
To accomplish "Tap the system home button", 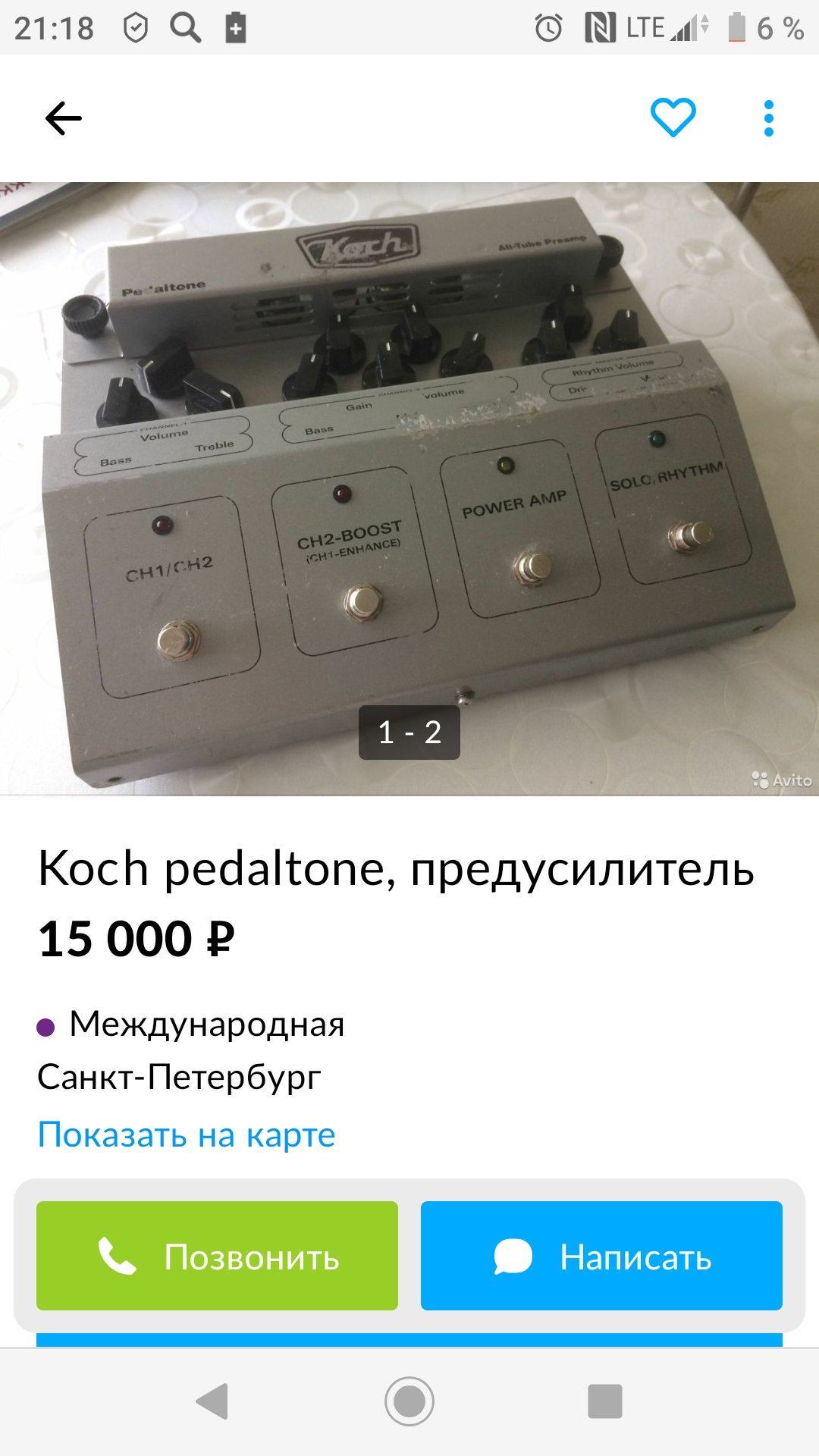I will (409, 1401).
